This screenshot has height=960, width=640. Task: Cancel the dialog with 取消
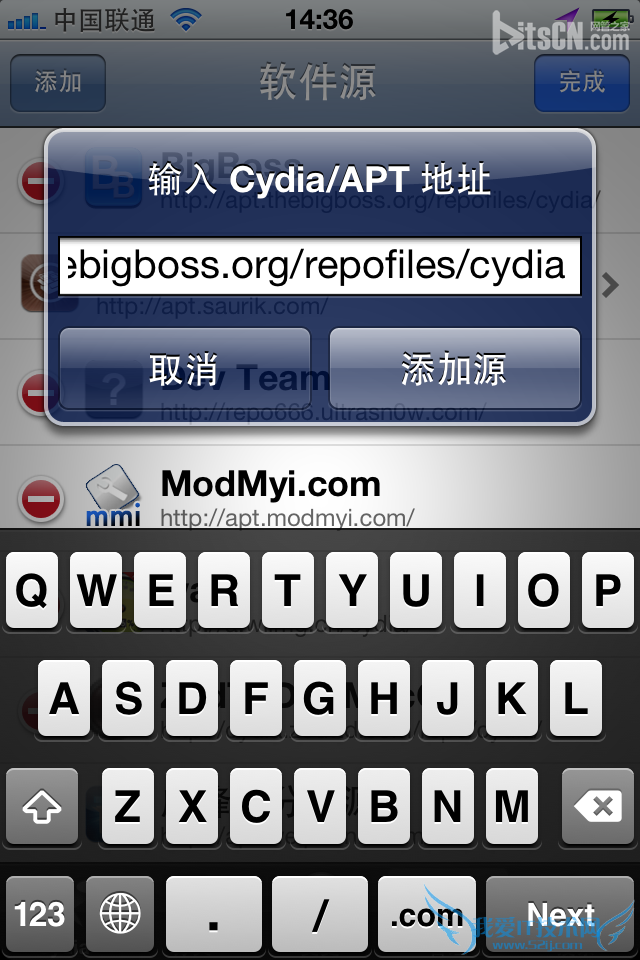[x=184, y=369]
